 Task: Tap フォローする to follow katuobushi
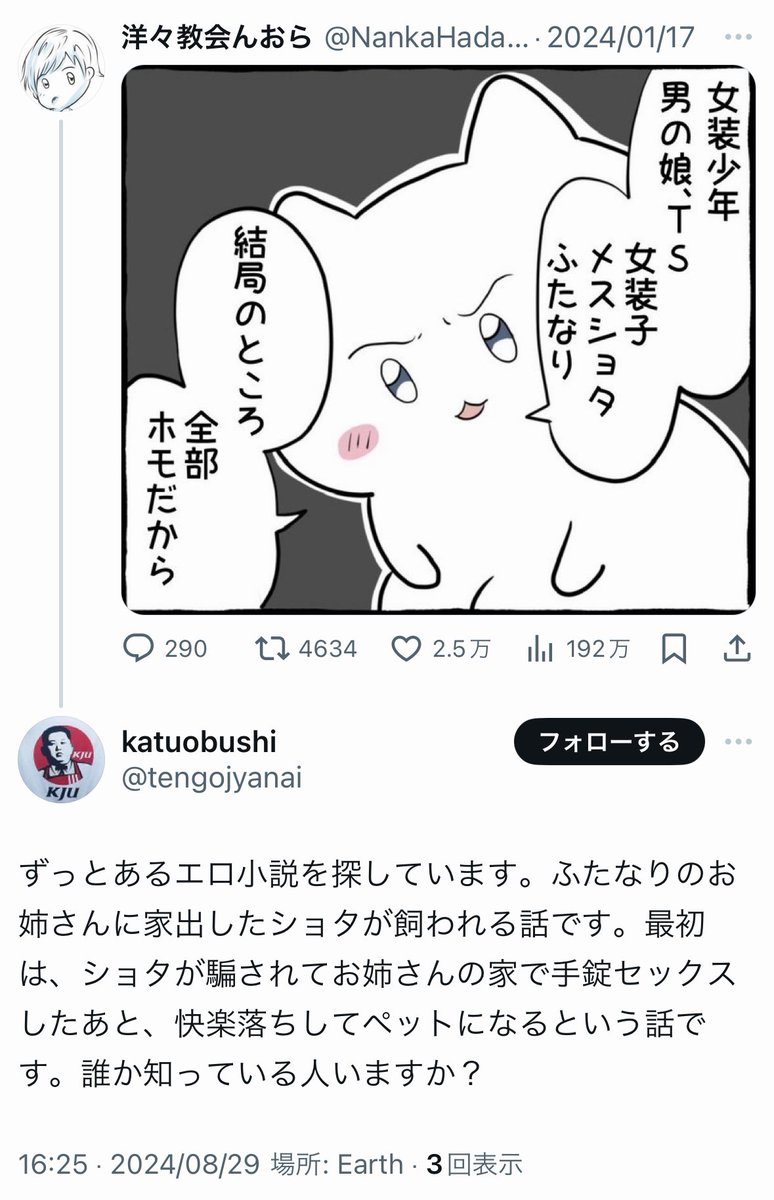609,742
